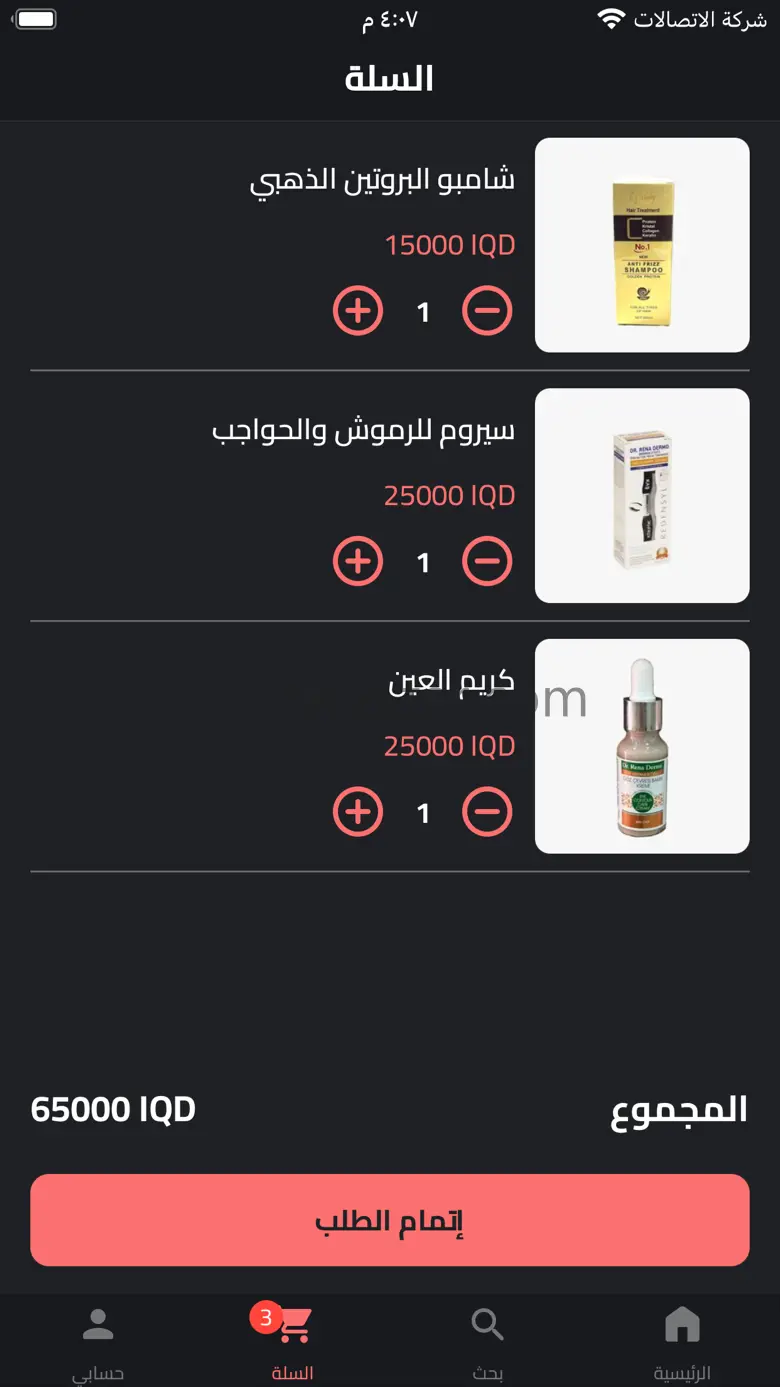
Task: Decrease quantity of كريم العين
Action: [x=487, y=812]
